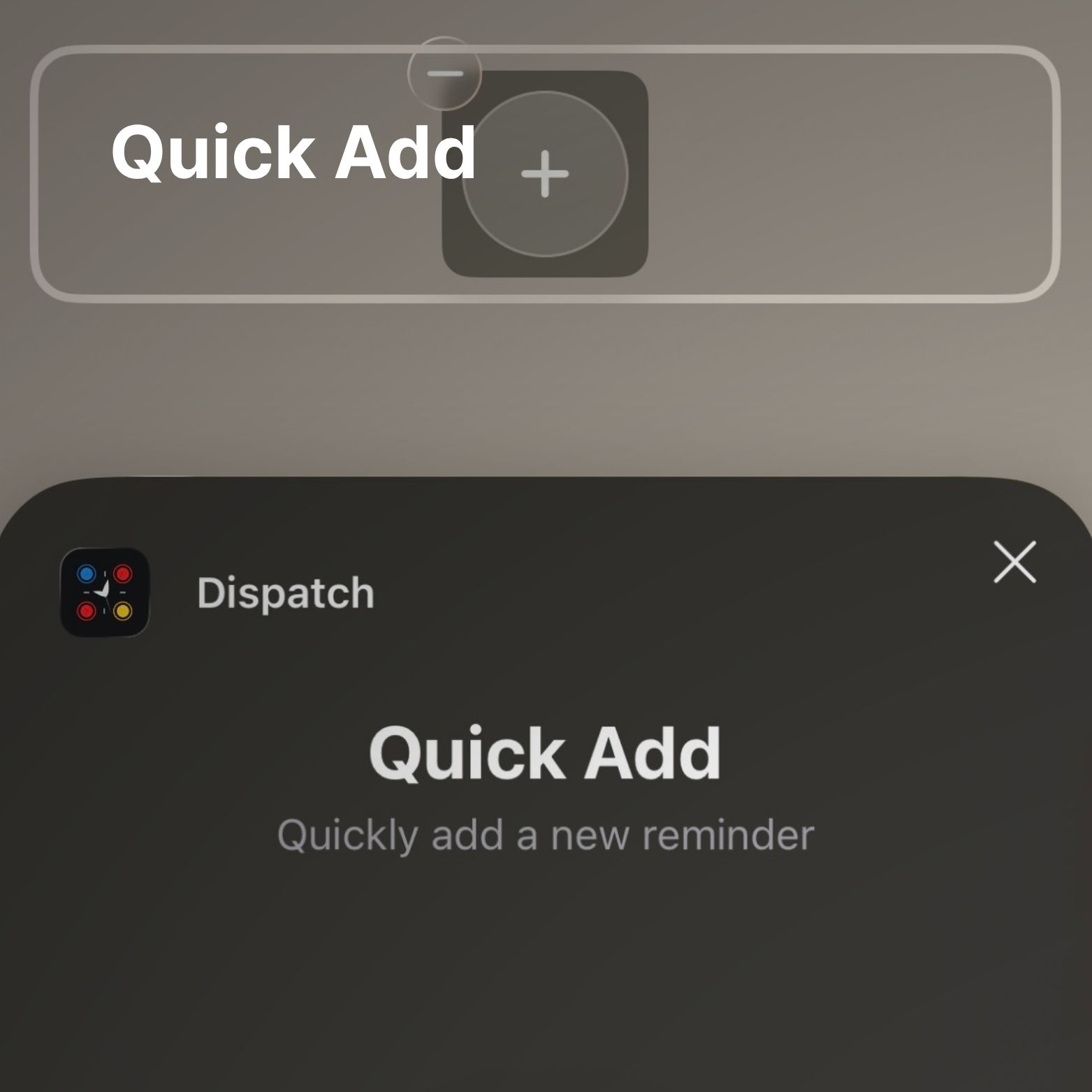Remove the Quick Add widget with minus button
The image size is (1092, 1092).
444,73
